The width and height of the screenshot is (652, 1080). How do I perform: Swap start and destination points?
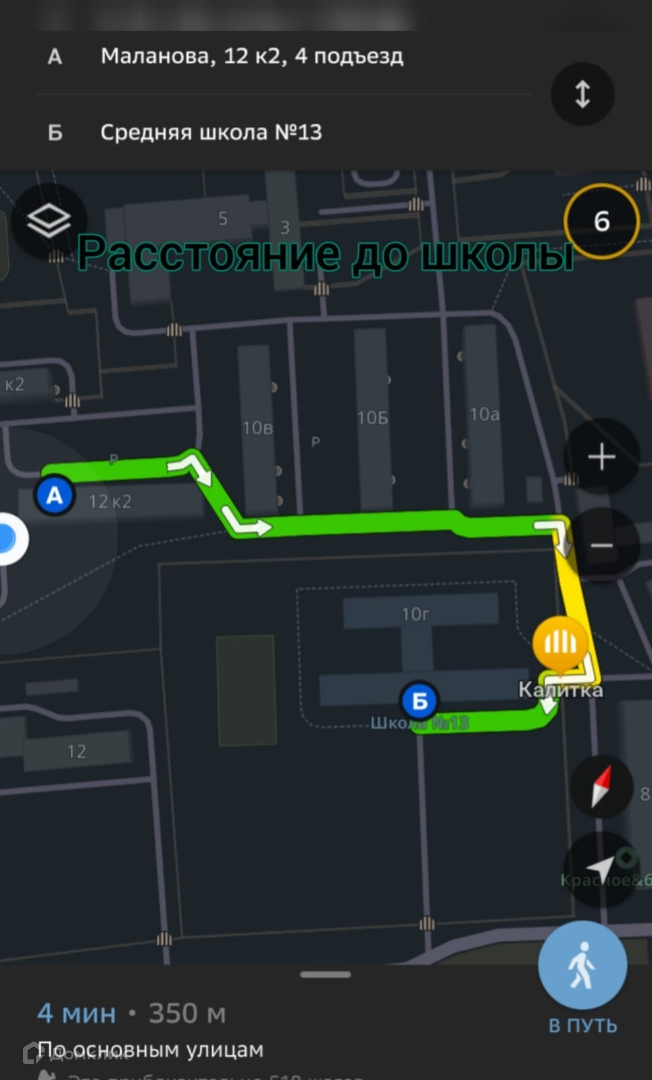(x=582, y=94)
